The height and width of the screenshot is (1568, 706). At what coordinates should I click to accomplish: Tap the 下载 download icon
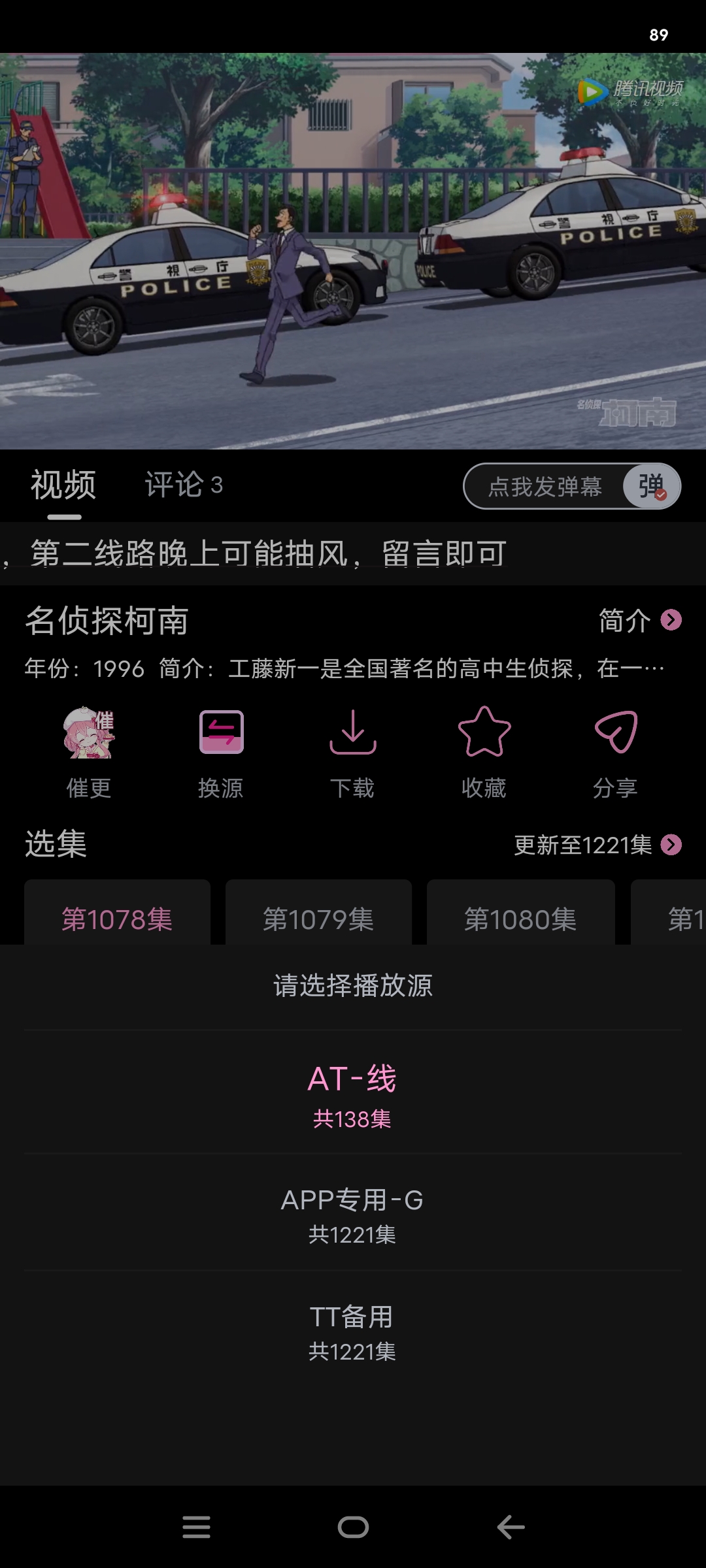click(x=353, y=745)
